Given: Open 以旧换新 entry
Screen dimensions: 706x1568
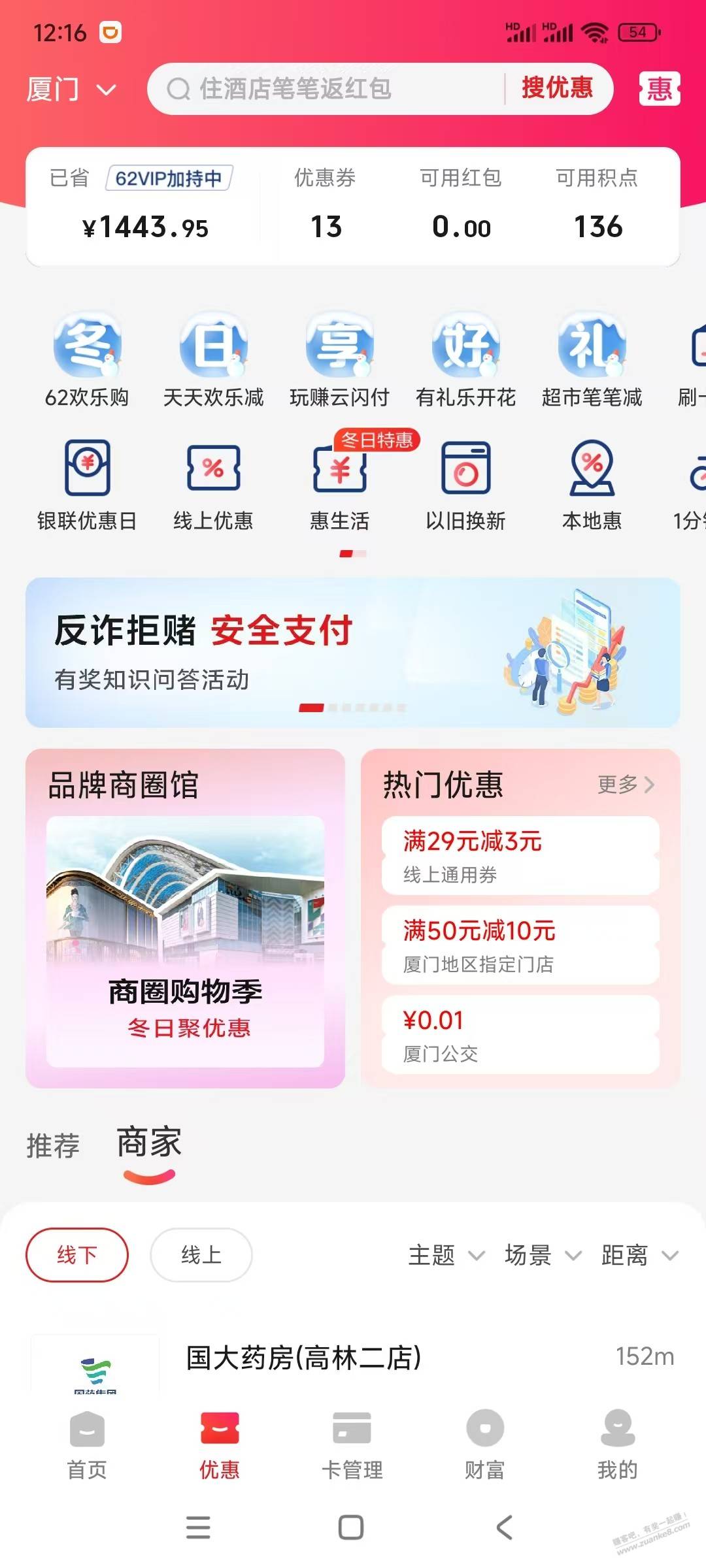Looking at the screenshot, I should tap(465, 485).
